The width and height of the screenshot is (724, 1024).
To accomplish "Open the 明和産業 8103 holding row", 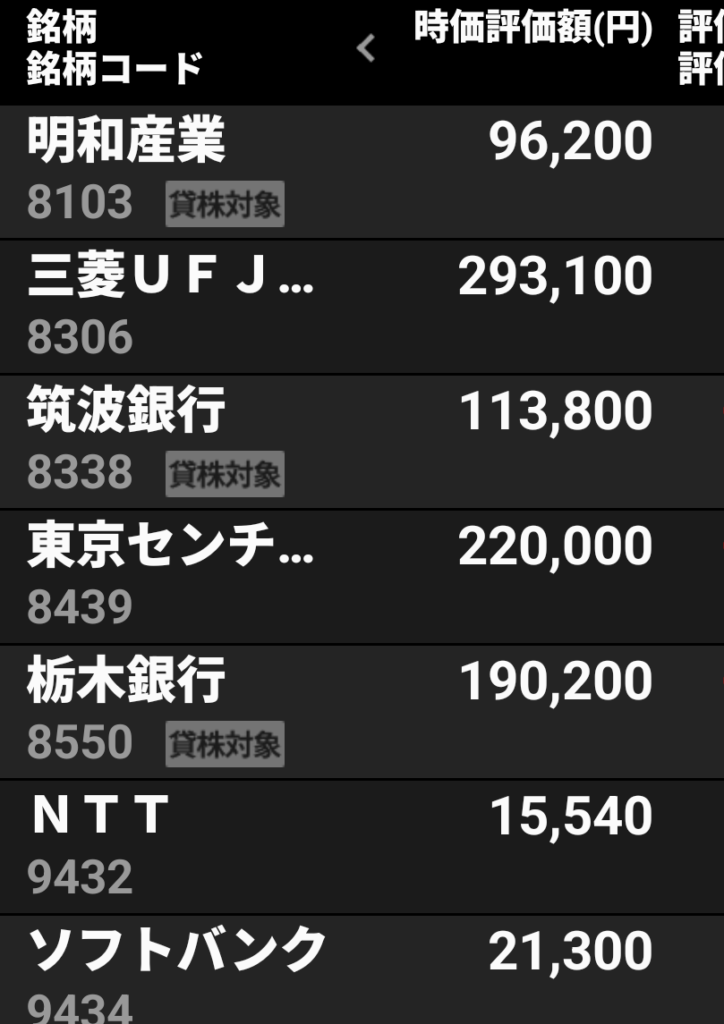I will [340, 172].
